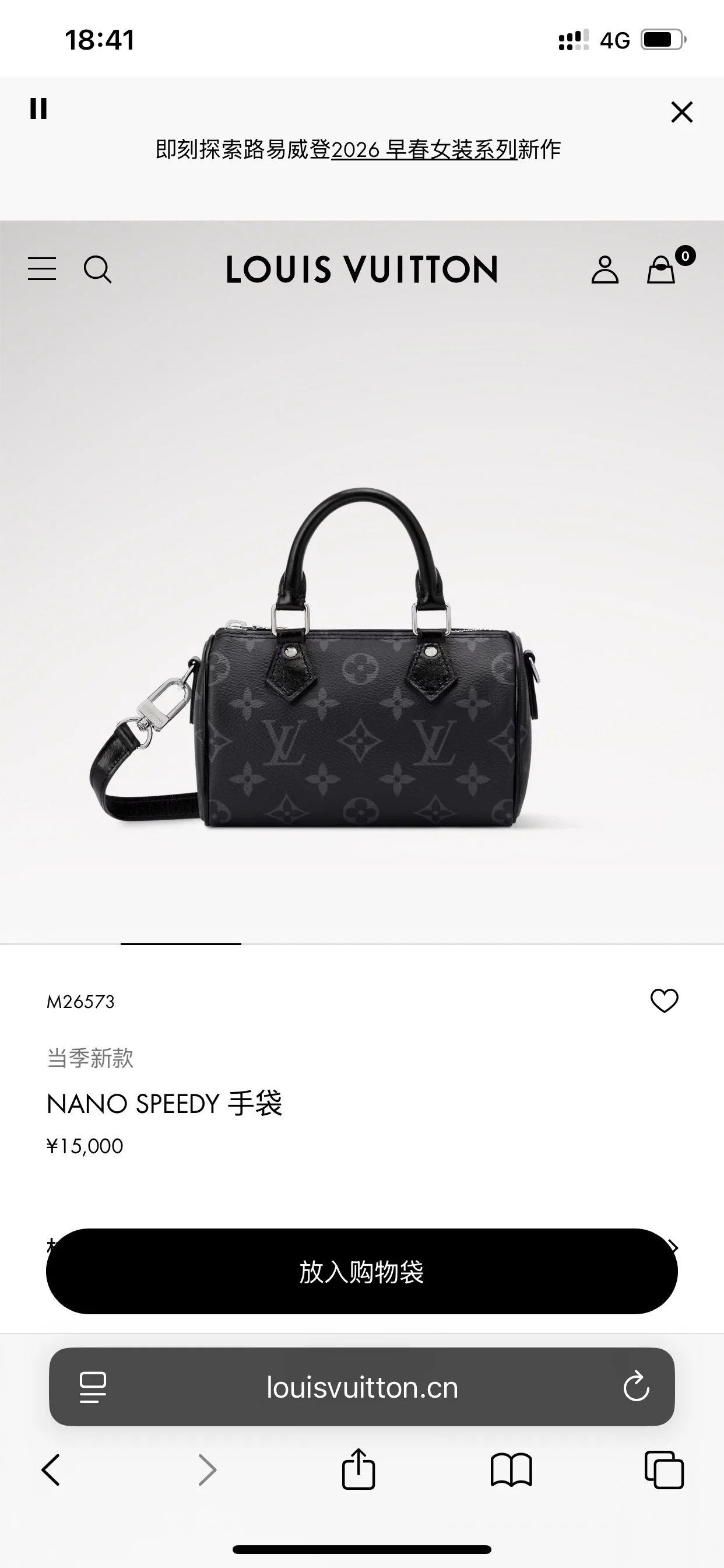The width and height of the screenshot is (724, 1568).
Task: Open the 2026 早春女装系列 link
Action: pyautogui.click(x=424, y=149)
